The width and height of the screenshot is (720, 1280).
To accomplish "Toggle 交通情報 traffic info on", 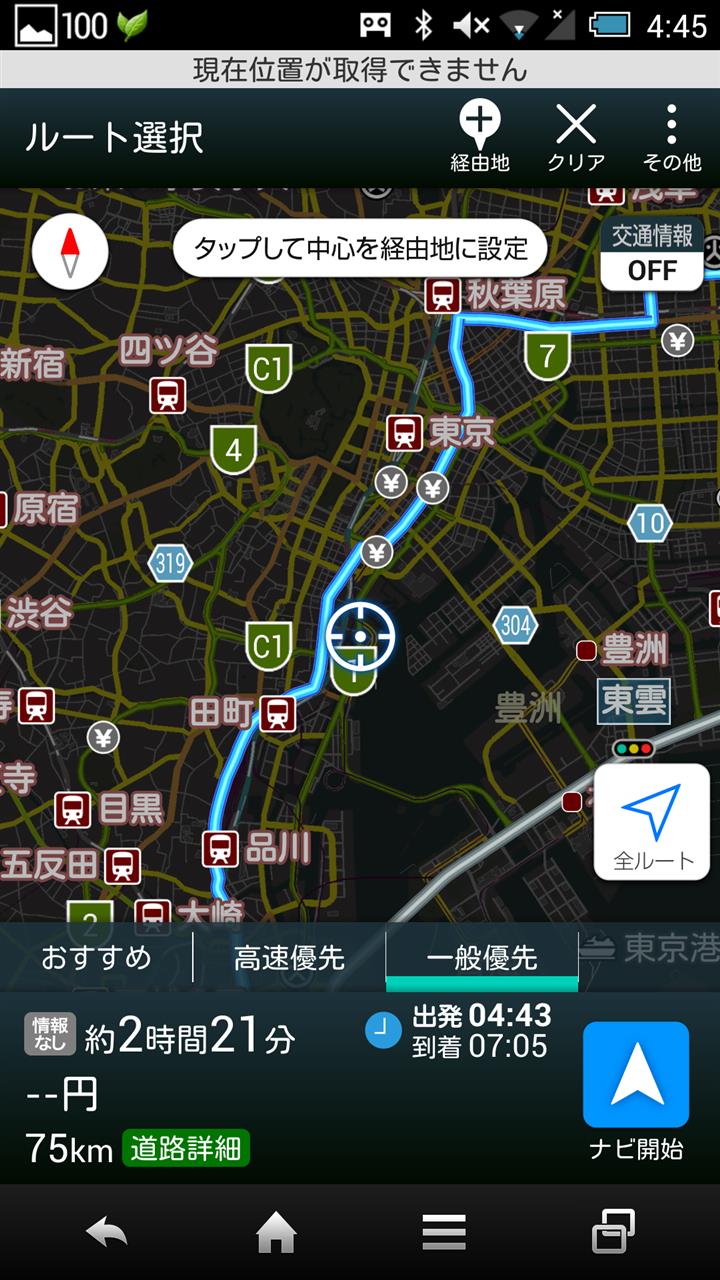I will [x=652, y=256].
